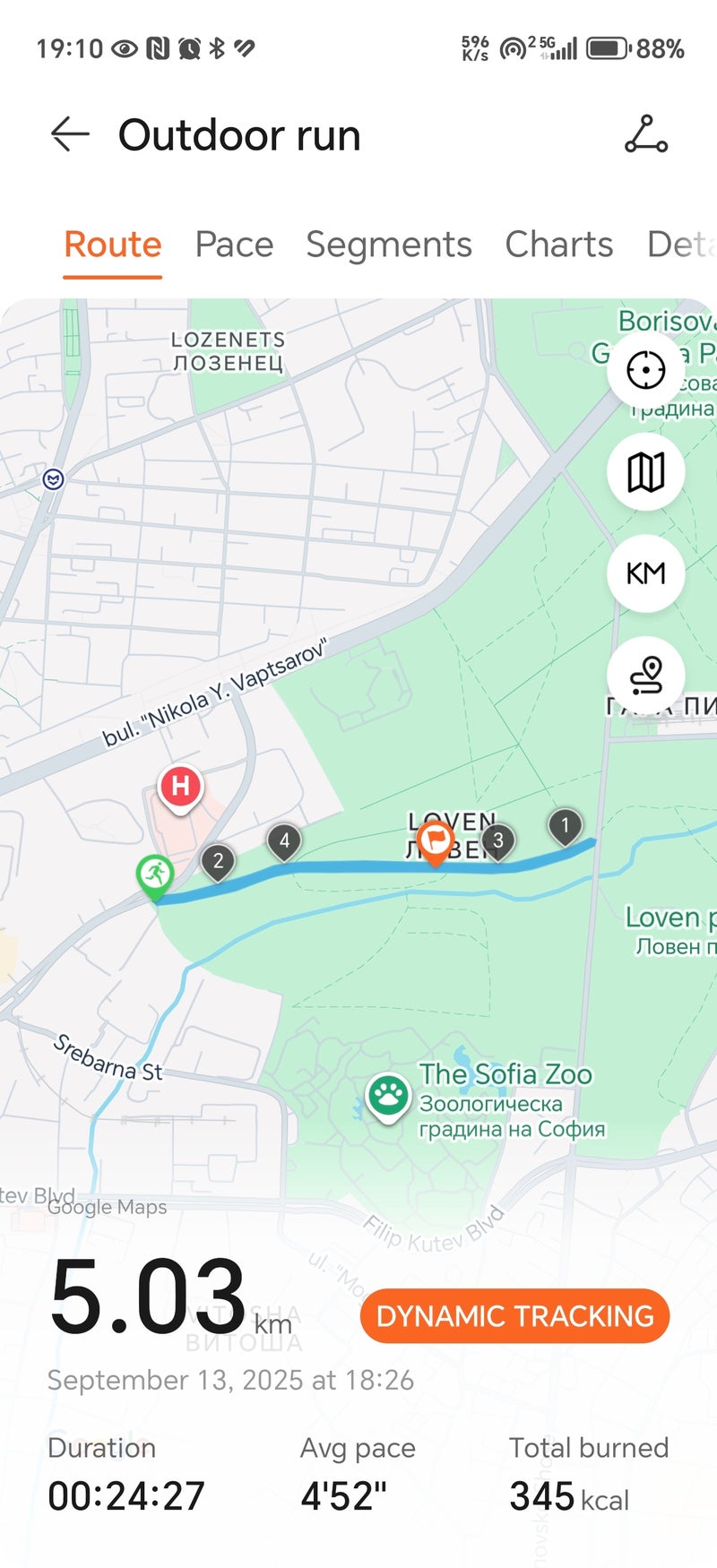The image size is (717, 1568).
Task: Open the partially visible Details tab
Action: tap(681, 245)
